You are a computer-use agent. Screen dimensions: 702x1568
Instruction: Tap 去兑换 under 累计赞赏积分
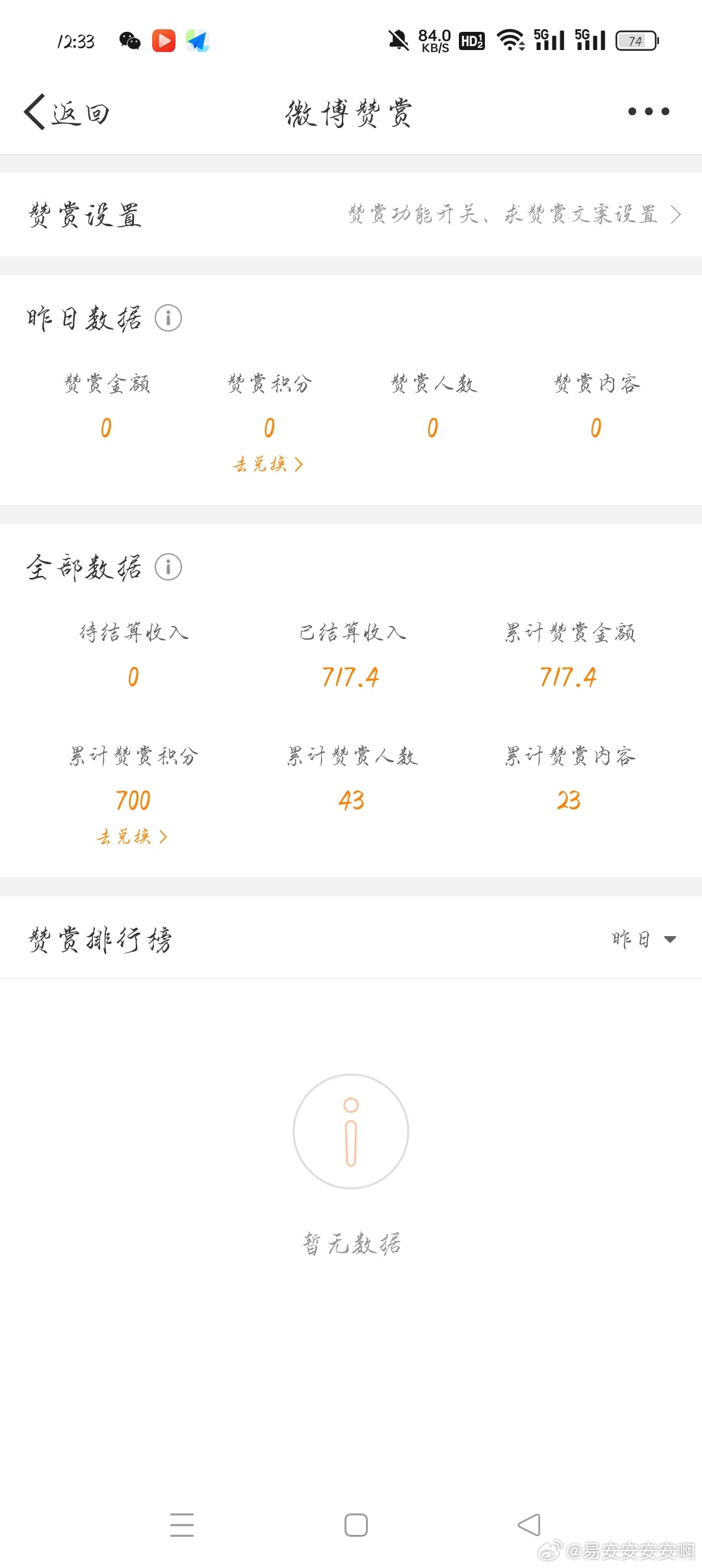(x=133, y=837)
